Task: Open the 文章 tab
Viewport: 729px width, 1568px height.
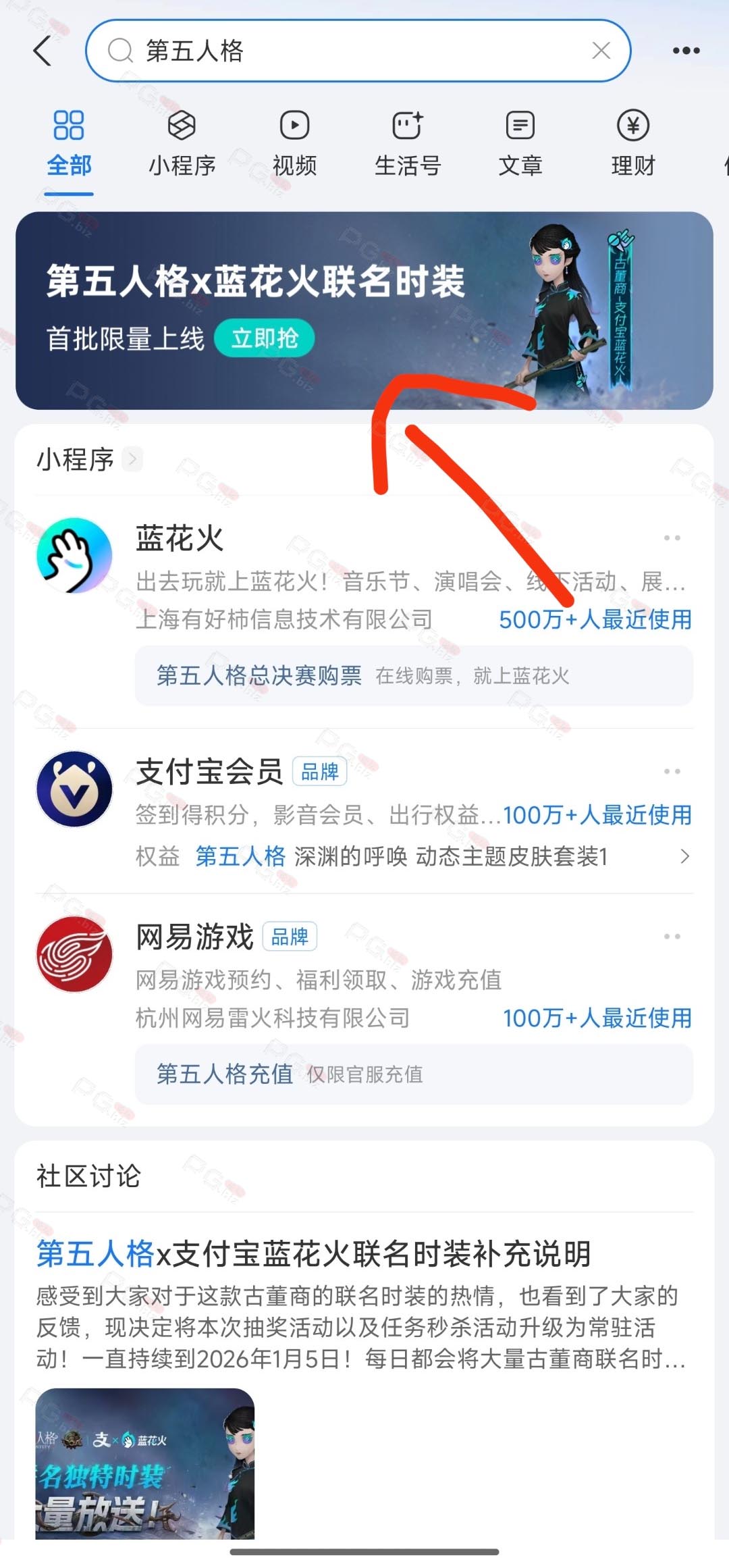Action: coord(520,144)
